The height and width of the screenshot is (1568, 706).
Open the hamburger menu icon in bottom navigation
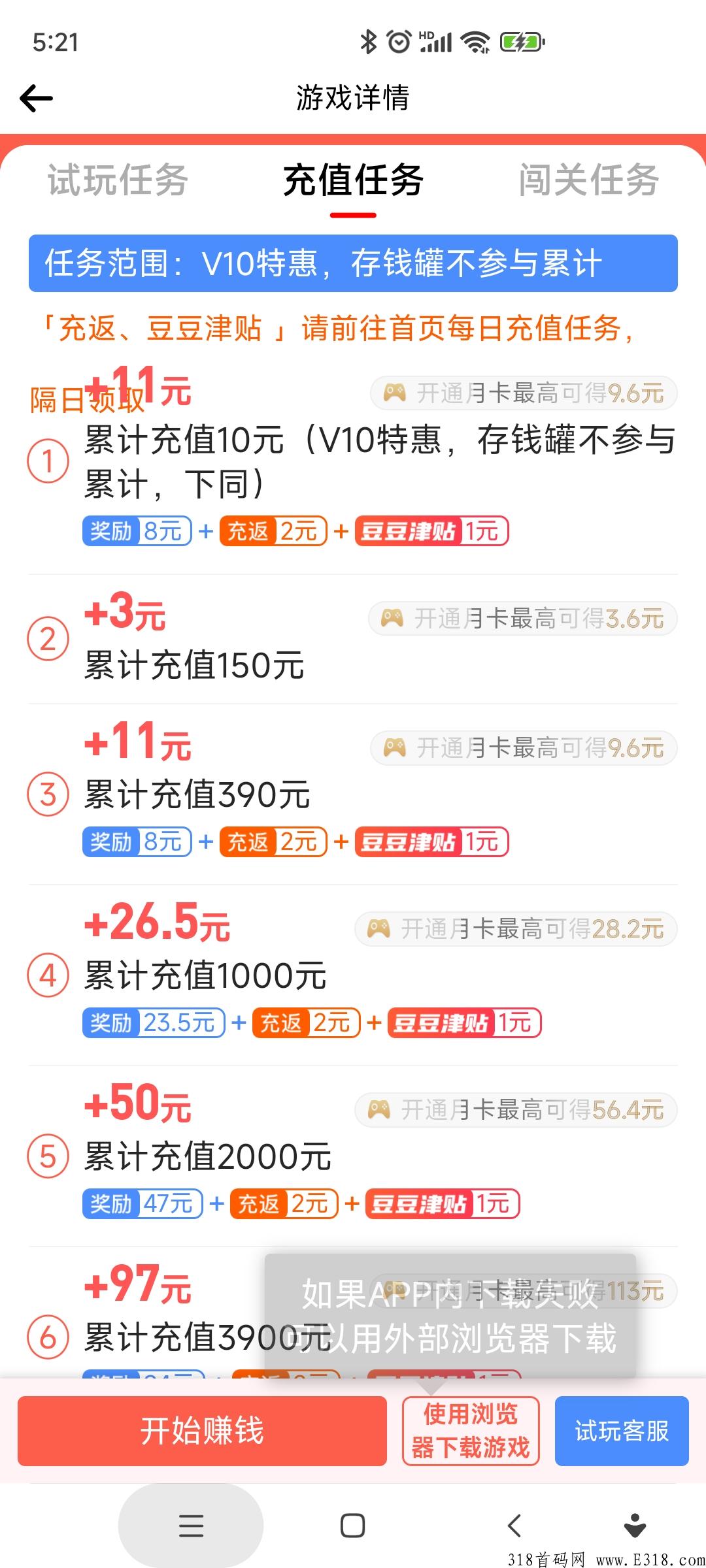pos(190,1525)
